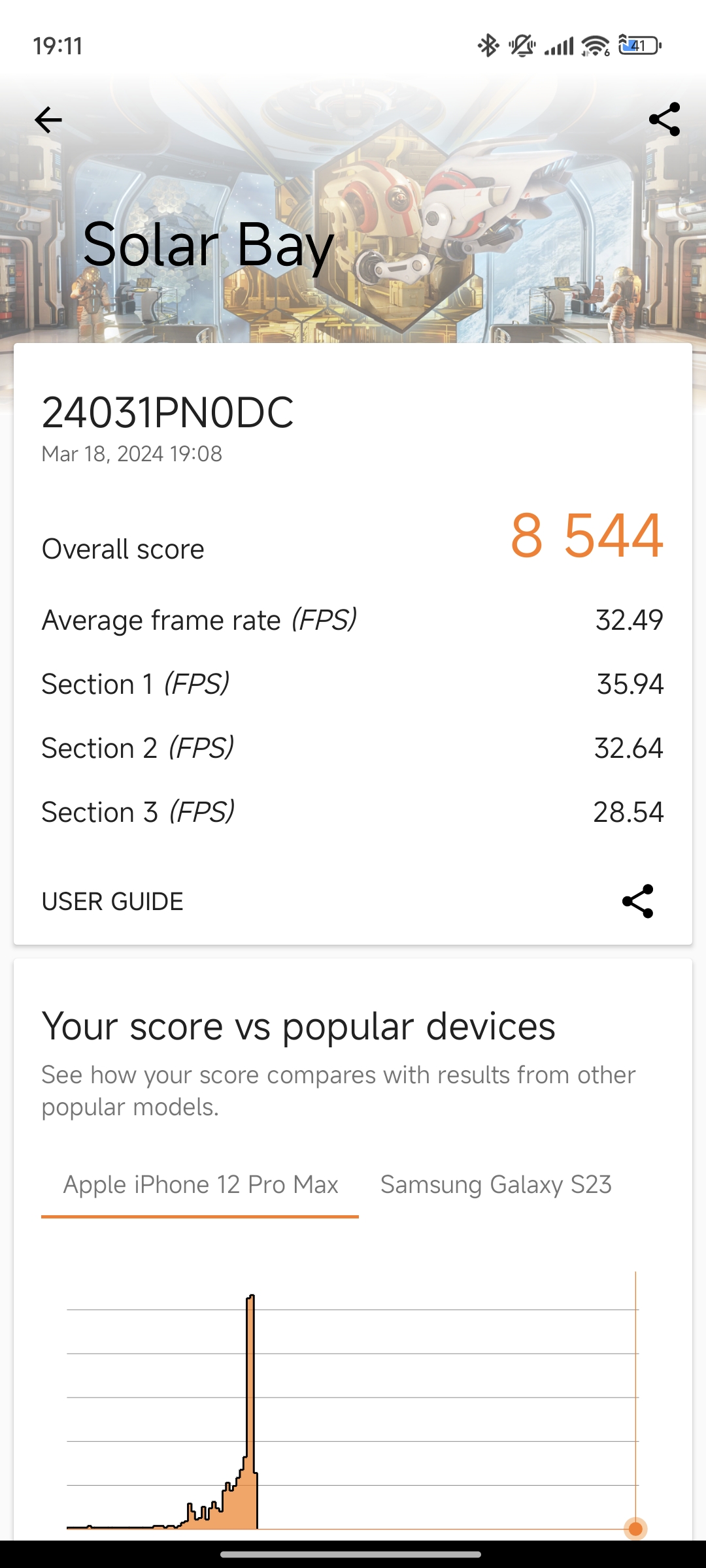Share the score card beside USER GUIDE
The width and height of the screenshot is (706, 1568).
point(637,902)
